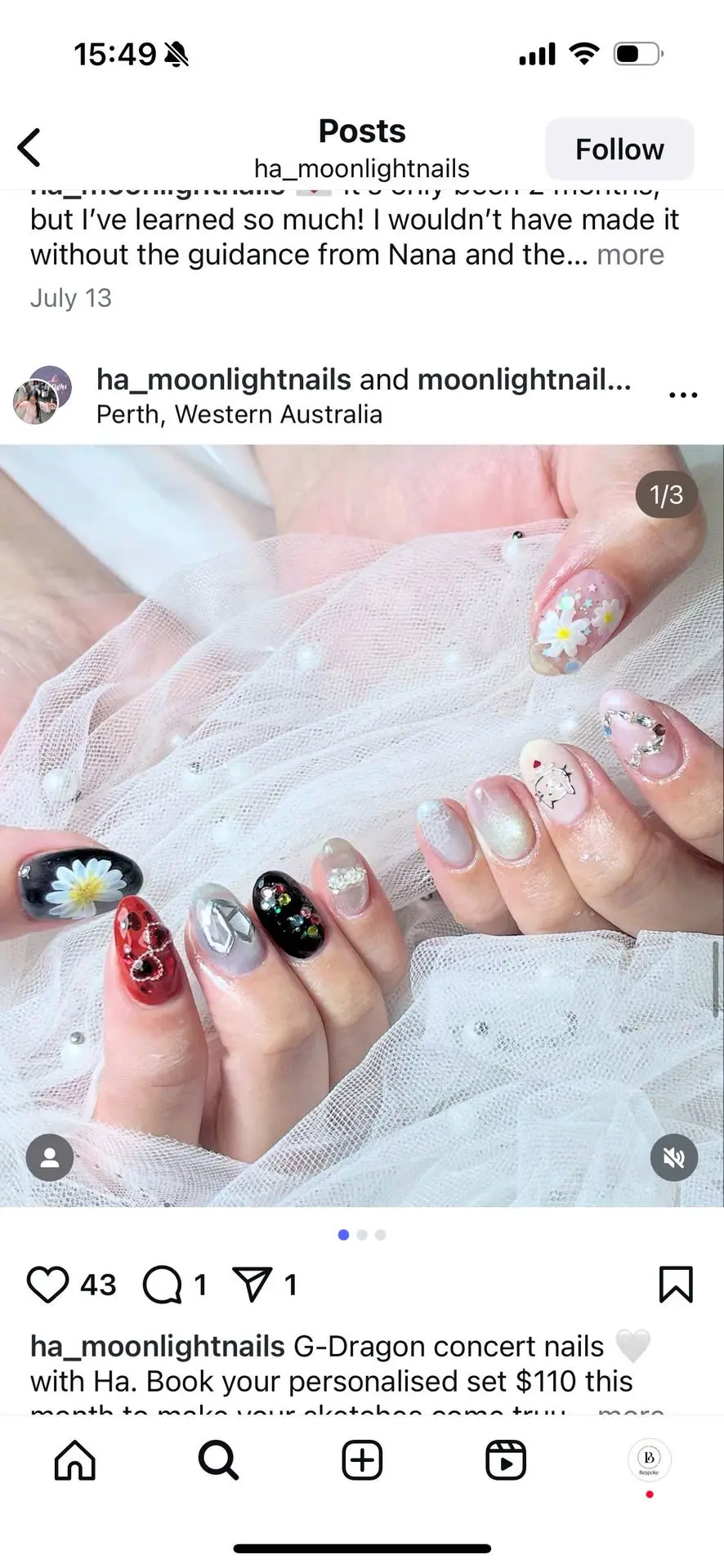Viewport: 724px width, 1568px height.
Task: Open the Reels tab
Action: 506,1460
